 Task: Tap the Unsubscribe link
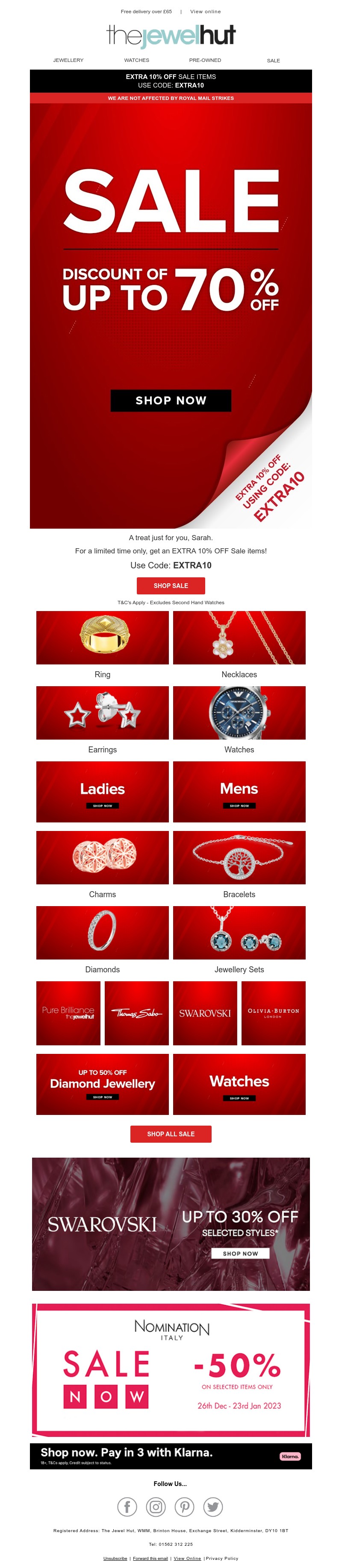tap(115, 1558)
